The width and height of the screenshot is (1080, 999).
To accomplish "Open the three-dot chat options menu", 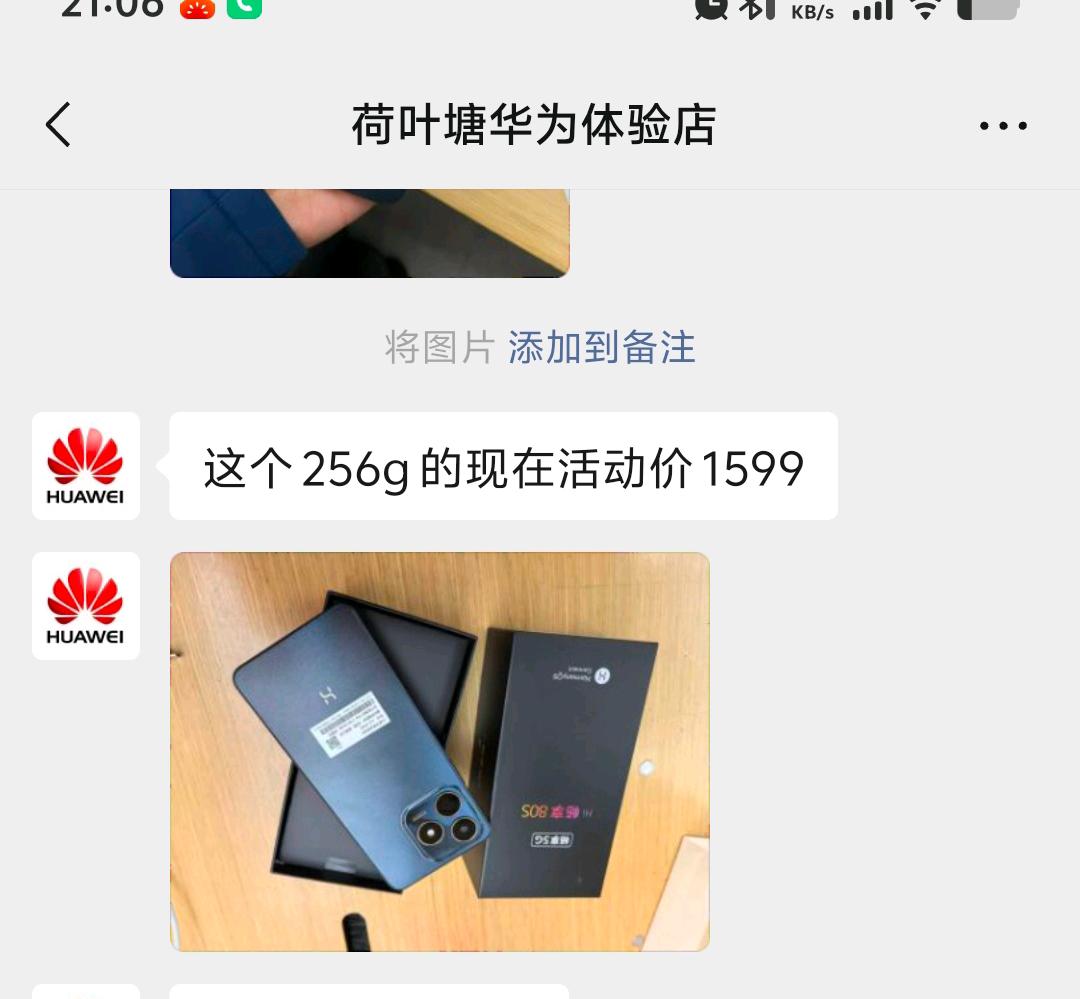I will [1003, 126].
